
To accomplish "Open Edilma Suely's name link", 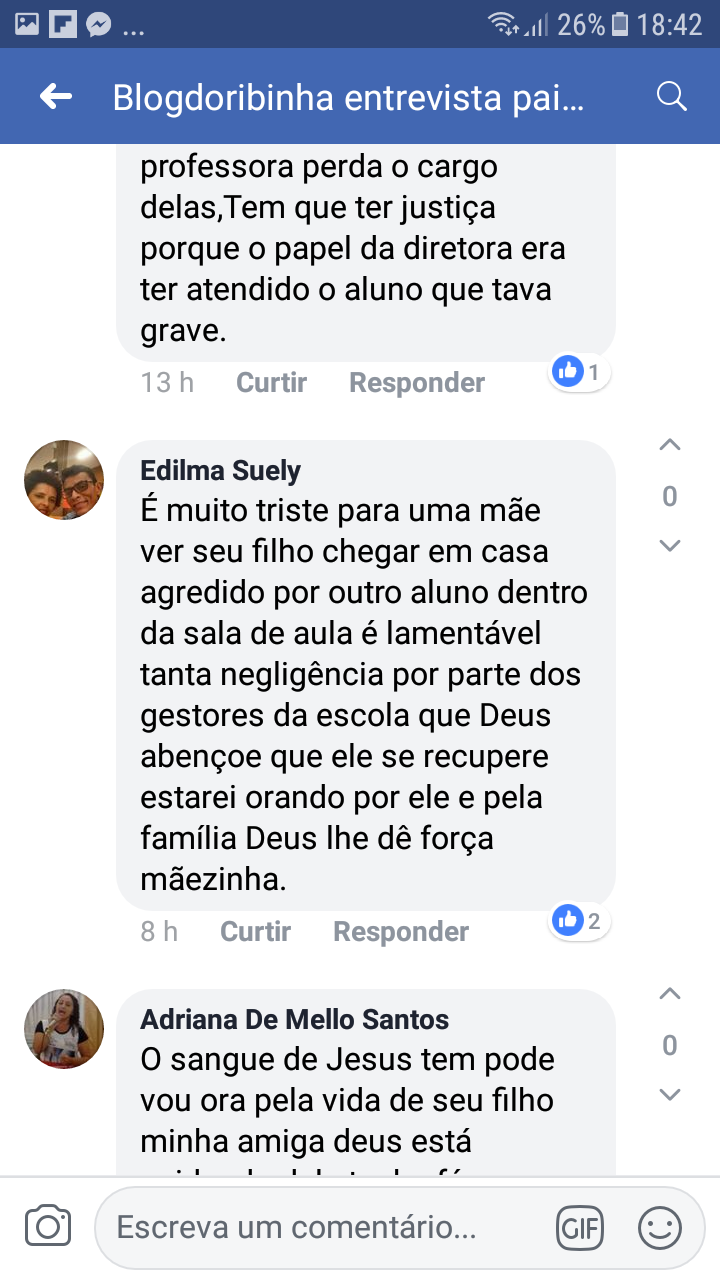I will 220,471.
